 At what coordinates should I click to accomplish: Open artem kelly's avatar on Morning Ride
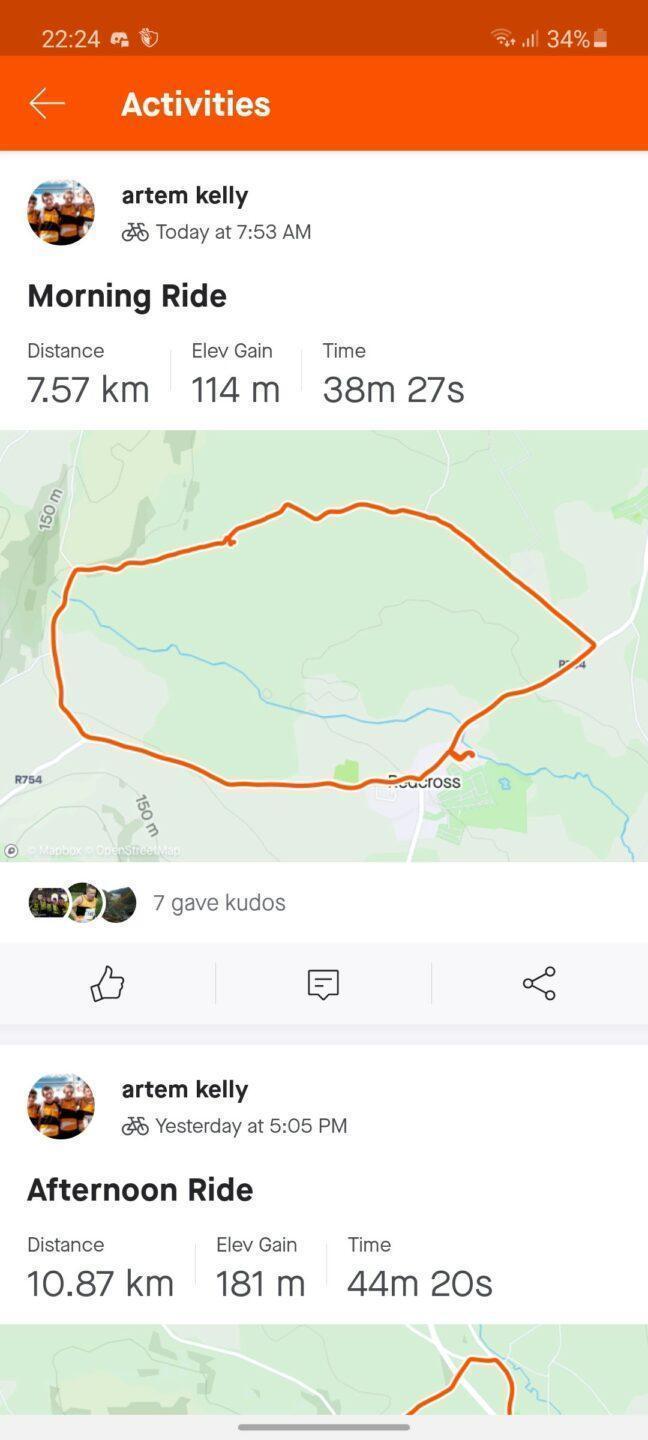pyautogui.click(x=61, y=212)
